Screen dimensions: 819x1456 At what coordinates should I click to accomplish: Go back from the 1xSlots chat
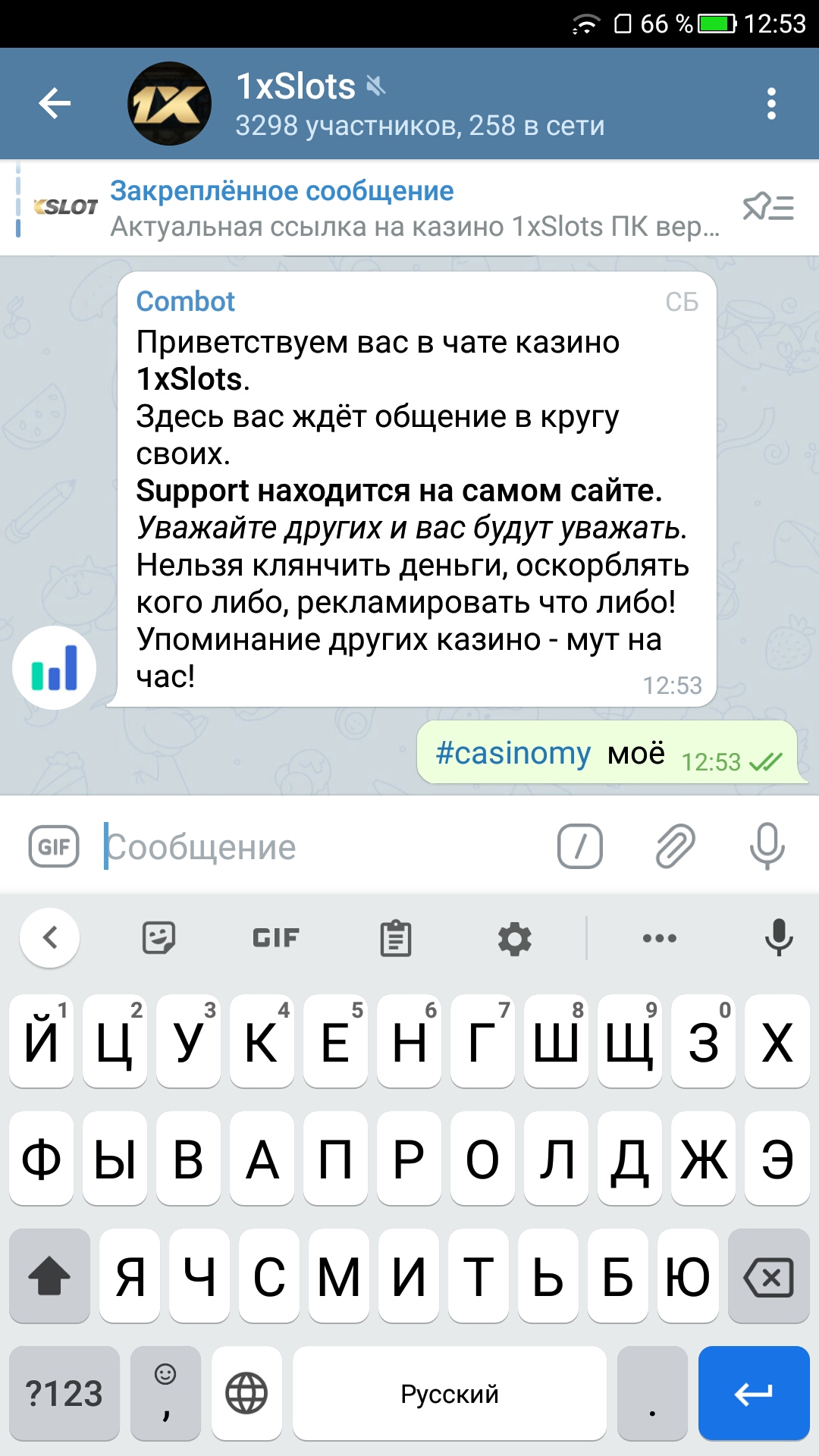click(x=55, y=104)
